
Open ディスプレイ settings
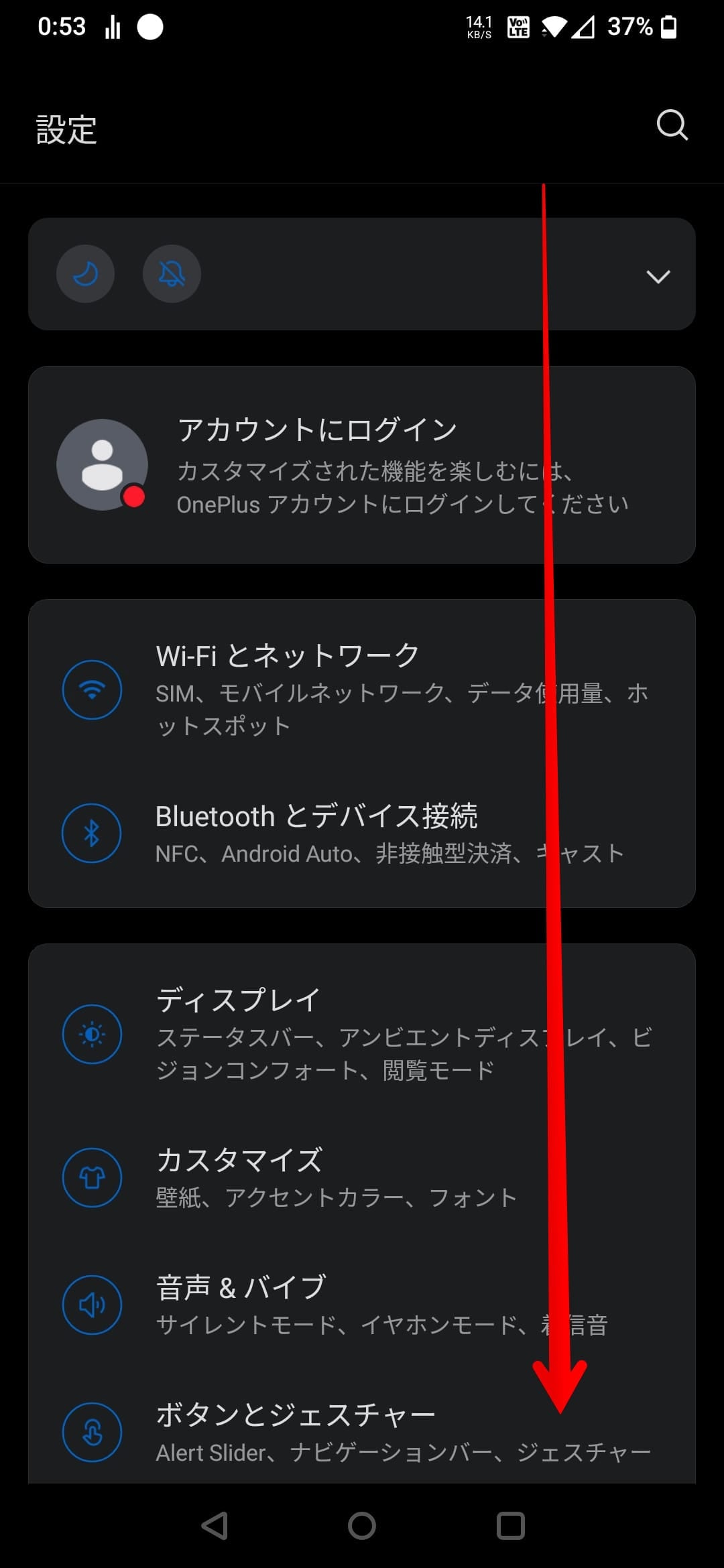[362, 1034]
